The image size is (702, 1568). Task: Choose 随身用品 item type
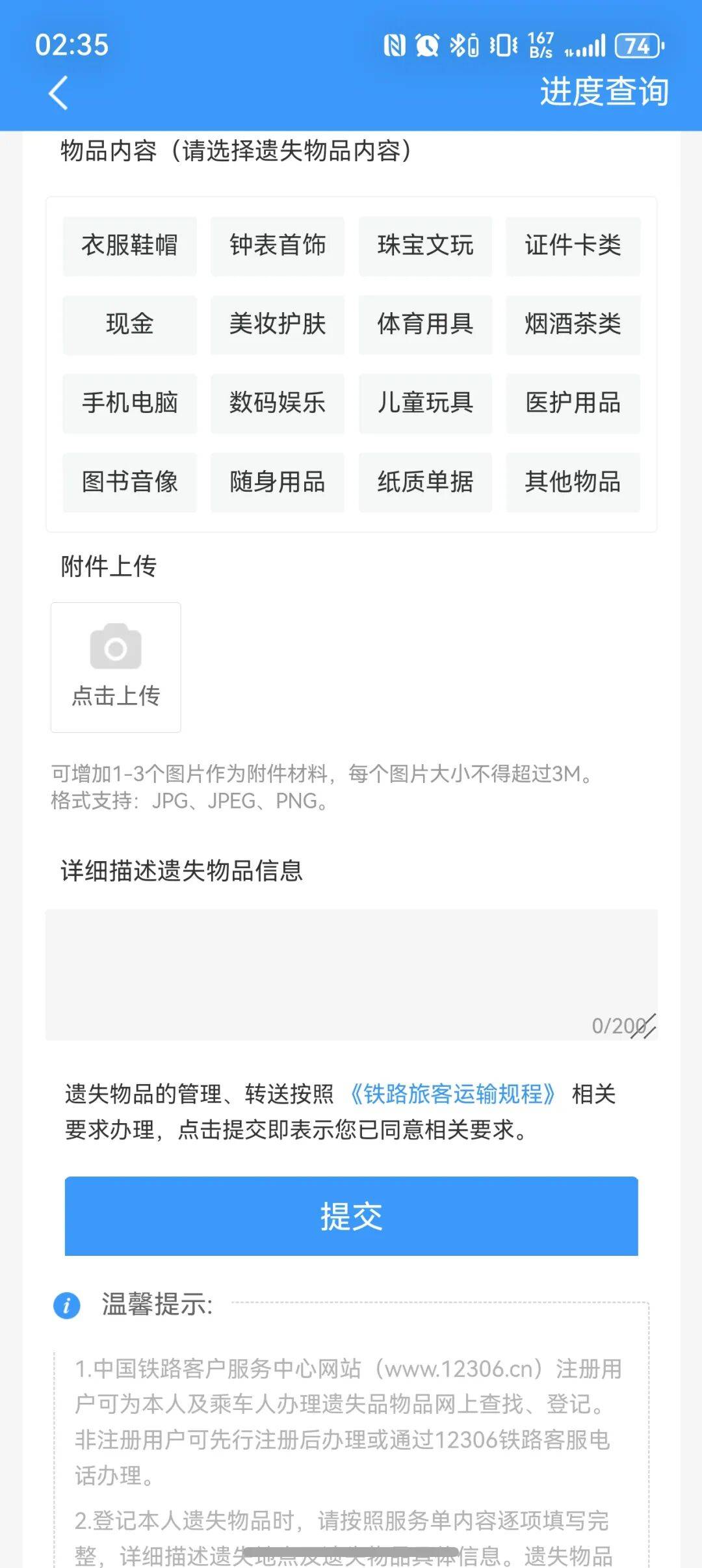[277, 482]
